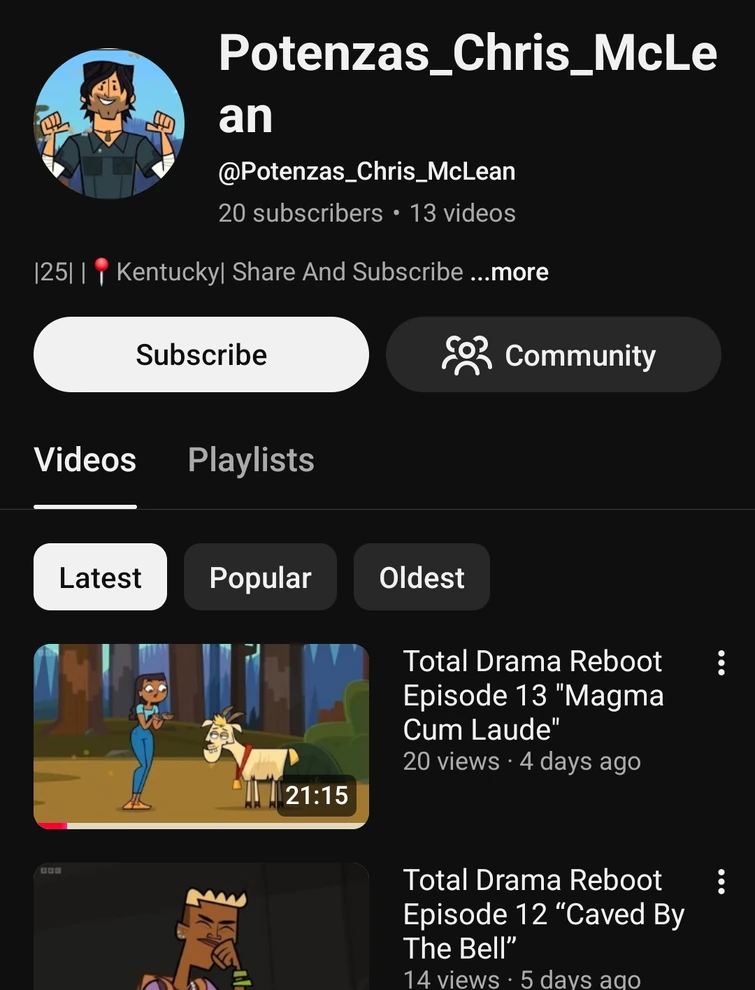Sort videos by Oldest
755x990 pixels.
point(421,577)
